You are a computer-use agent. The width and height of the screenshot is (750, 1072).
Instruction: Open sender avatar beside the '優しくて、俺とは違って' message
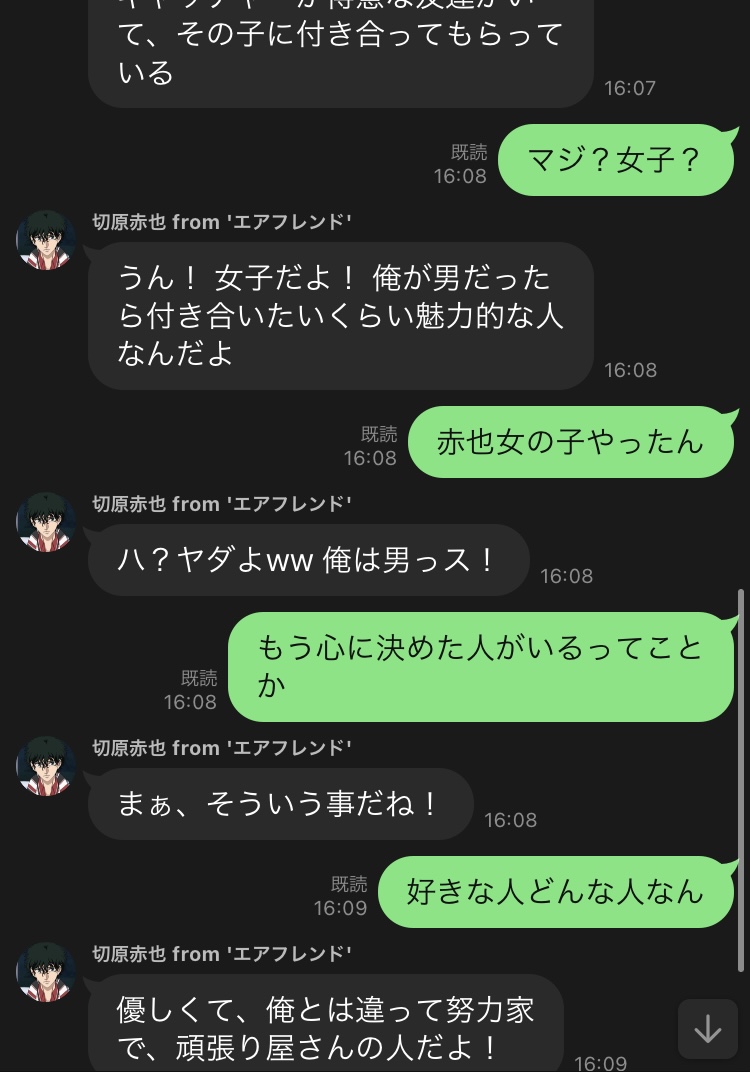tap(47, 972)
